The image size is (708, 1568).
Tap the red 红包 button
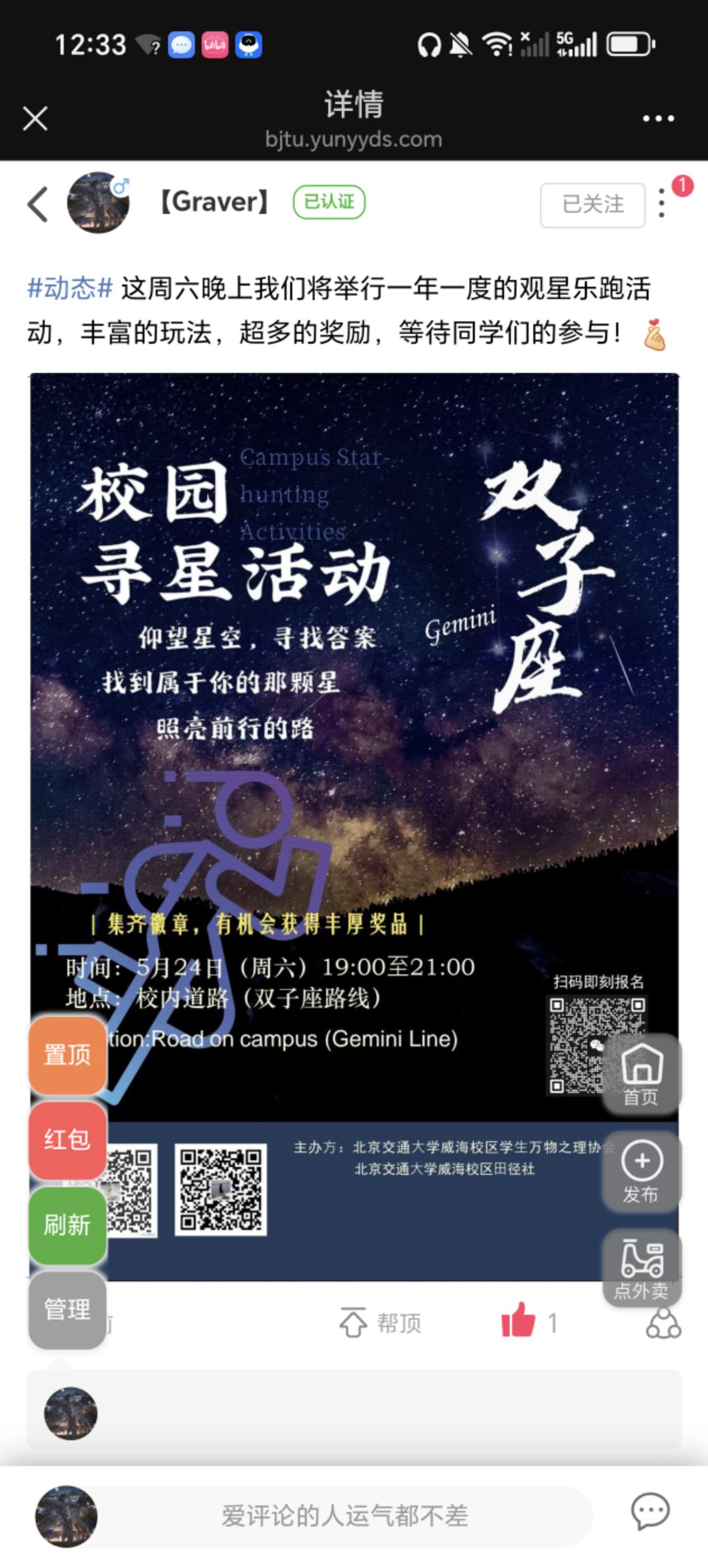68,1140
